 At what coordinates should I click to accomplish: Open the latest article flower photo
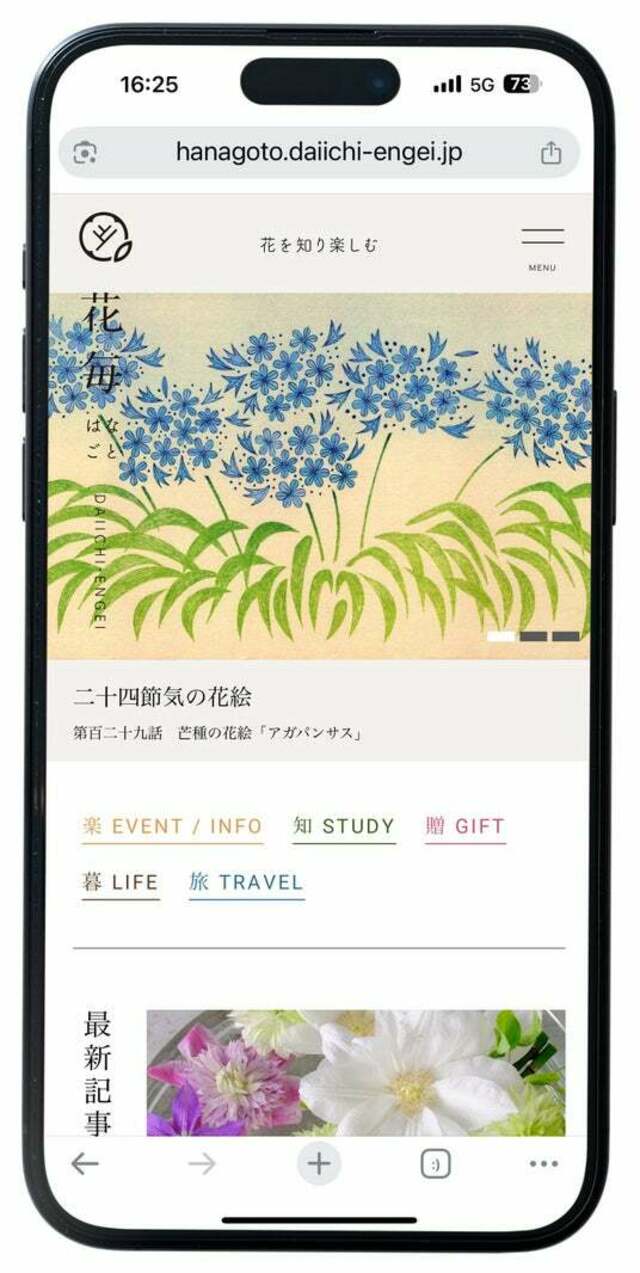(x=355, y=1072)
